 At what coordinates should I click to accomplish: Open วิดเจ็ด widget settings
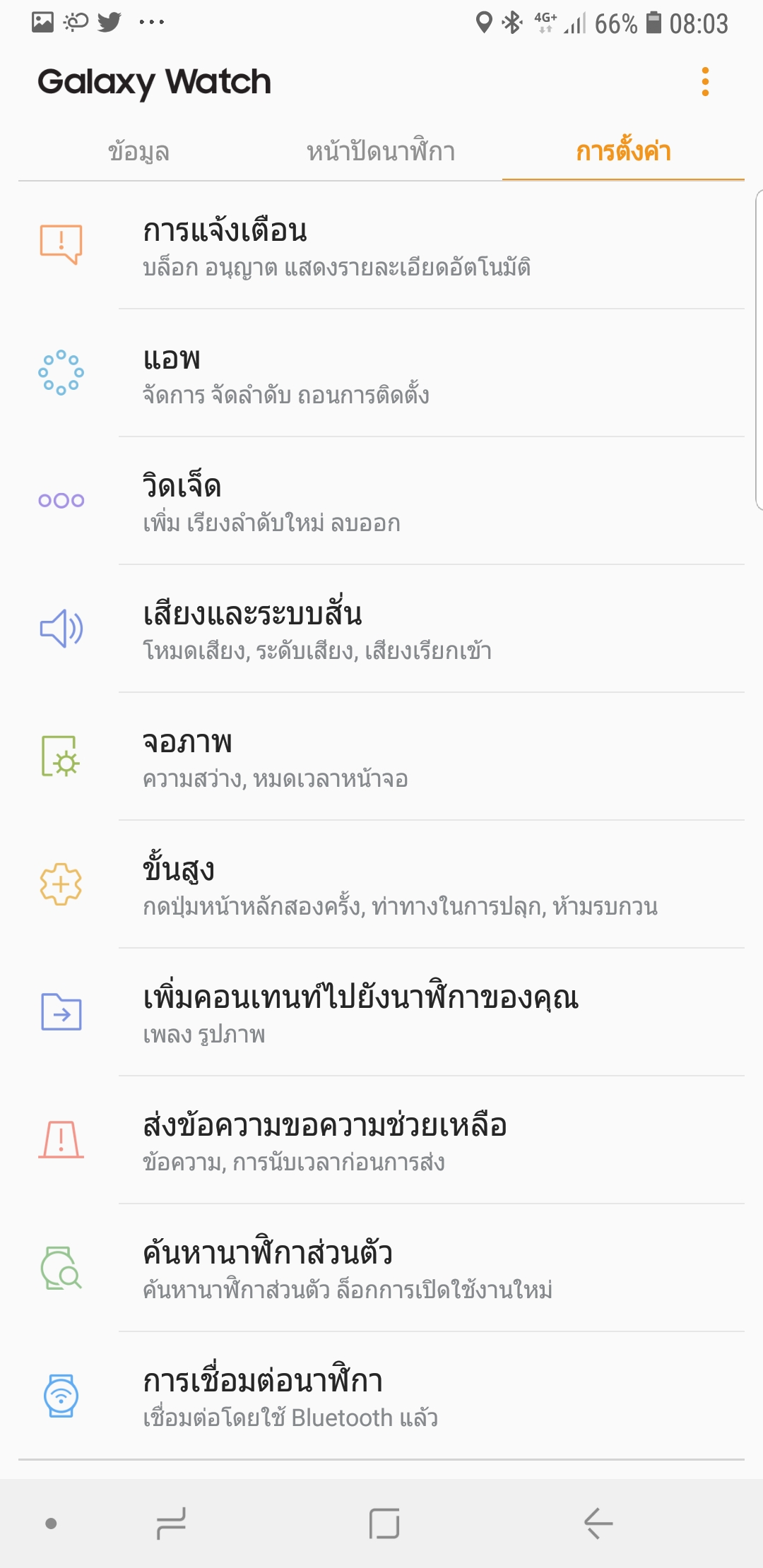381,501
